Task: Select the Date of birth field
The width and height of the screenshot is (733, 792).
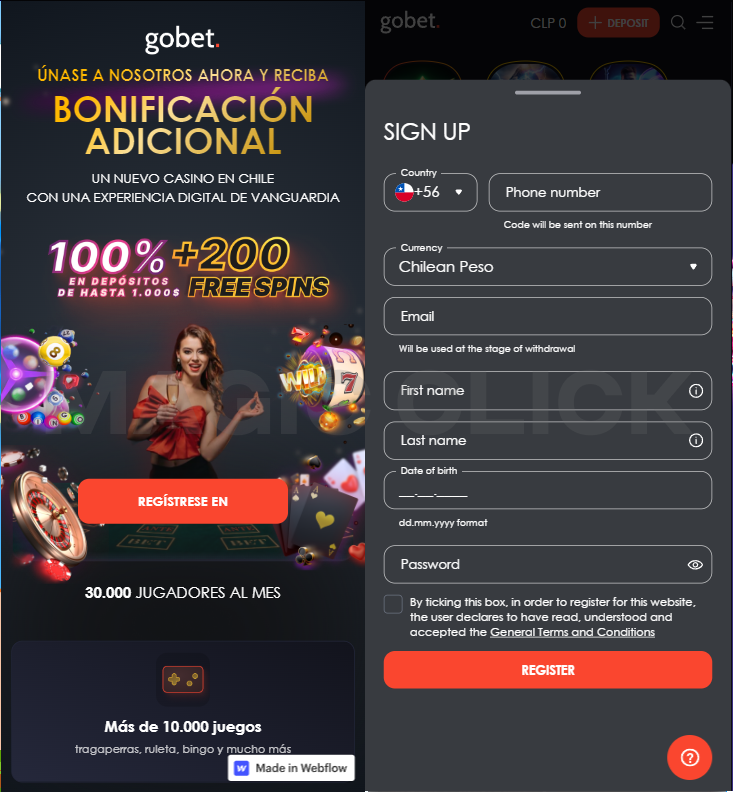Action: (x=547, y=491)
